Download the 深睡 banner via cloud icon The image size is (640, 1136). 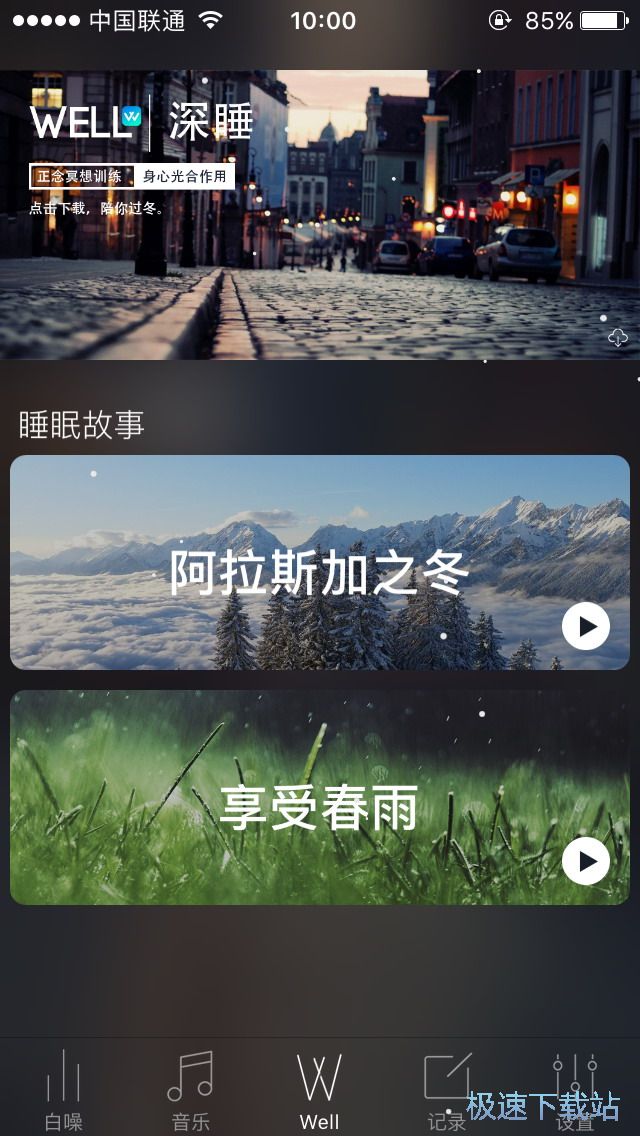[618, 338]
